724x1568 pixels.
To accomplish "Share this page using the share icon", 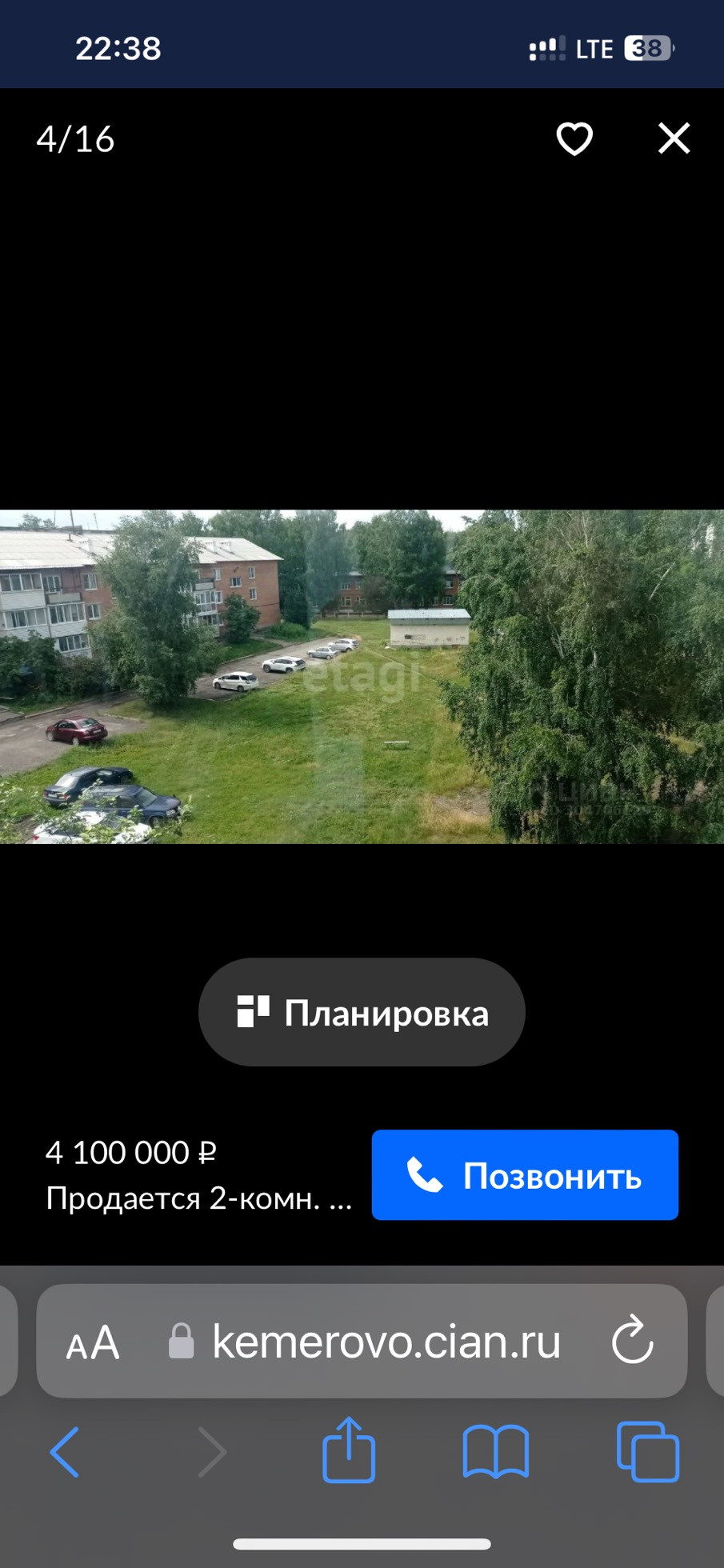I will (x=349, y=1450).
